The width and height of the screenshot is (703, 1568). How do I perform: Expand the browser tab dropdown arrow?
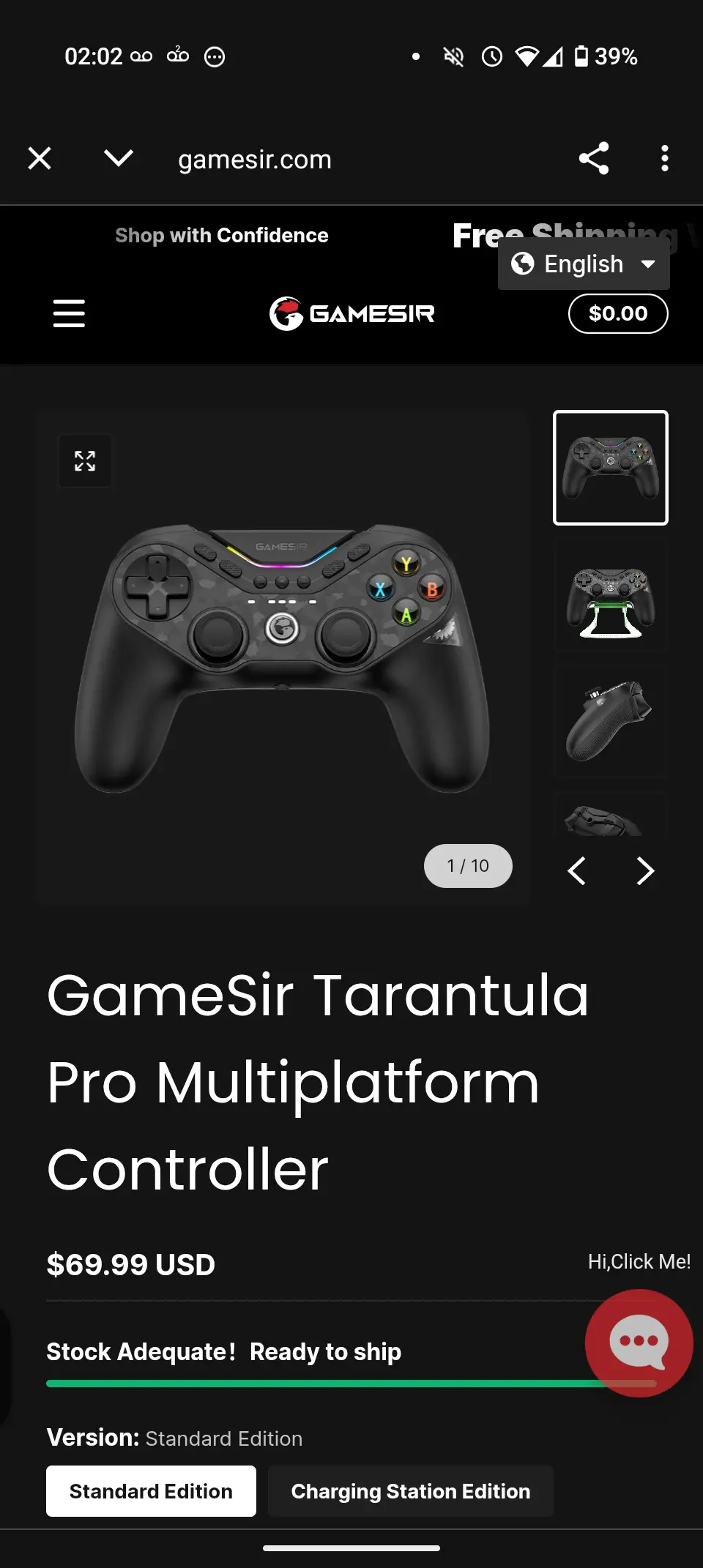point(118,158)
